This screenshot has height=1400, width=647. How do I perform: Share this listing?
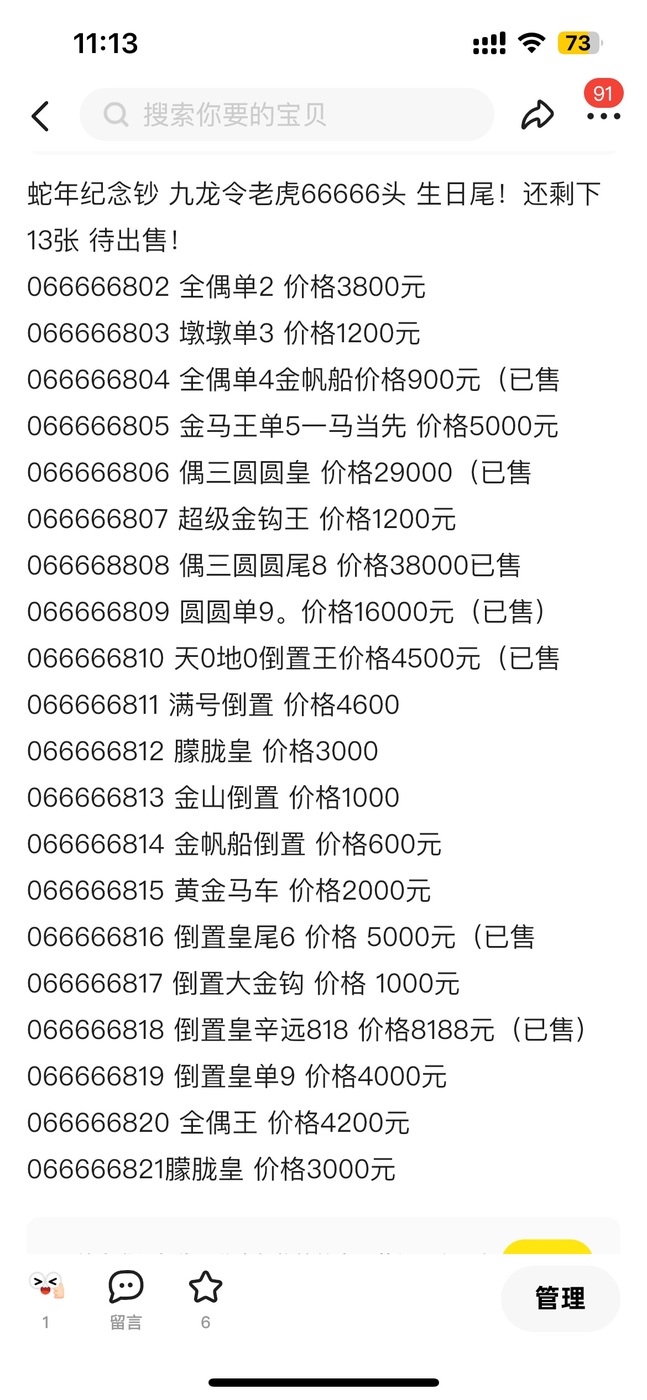point(537,116)
